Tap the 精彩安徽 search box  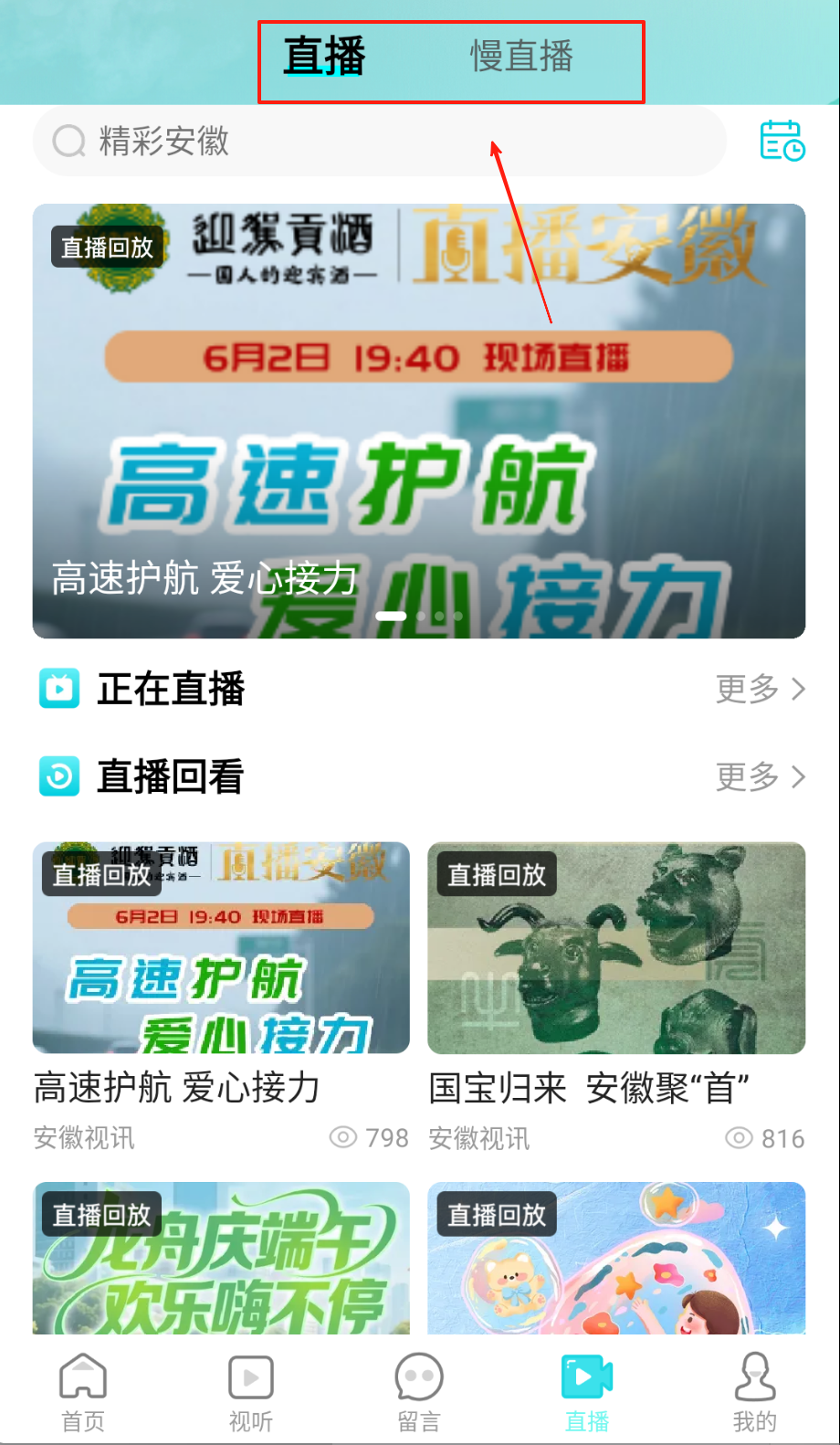379,142
